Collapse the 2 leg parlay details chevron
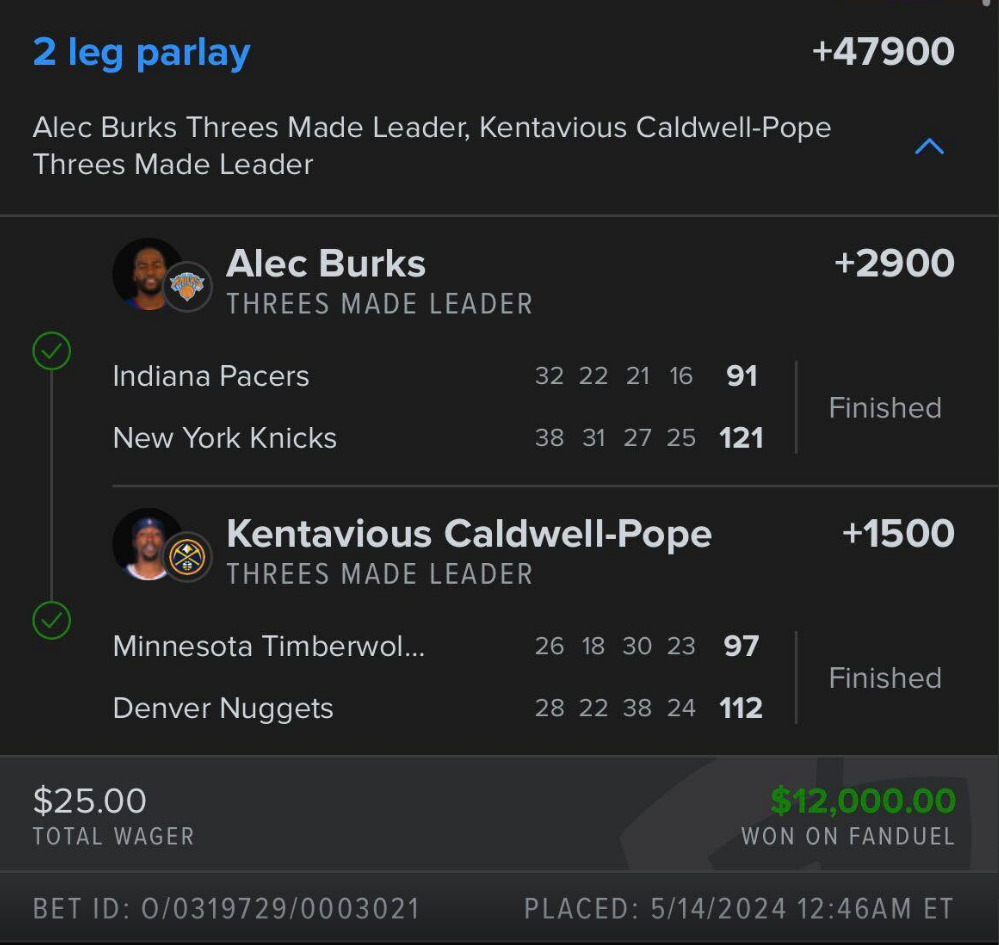The height and width of the screenshot is (945, 999). [x=929, y=147]
